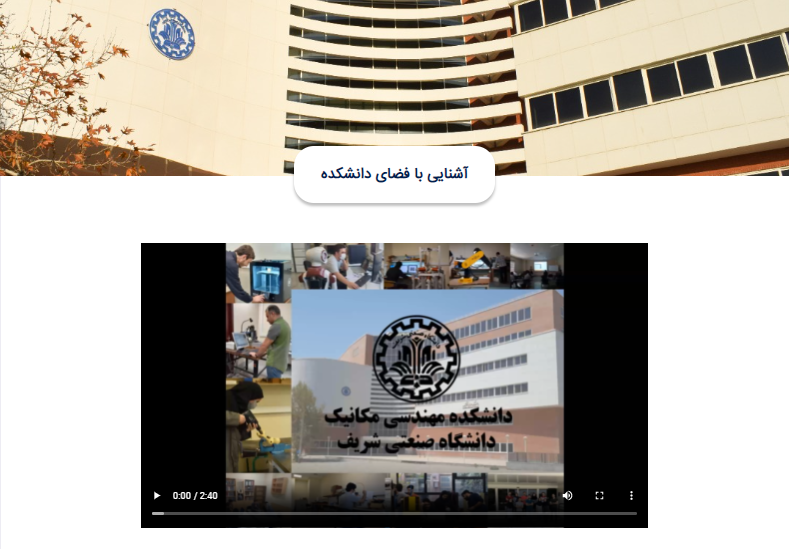
Task: Open the video's more options menu
Action: click(x=631, y=495)
